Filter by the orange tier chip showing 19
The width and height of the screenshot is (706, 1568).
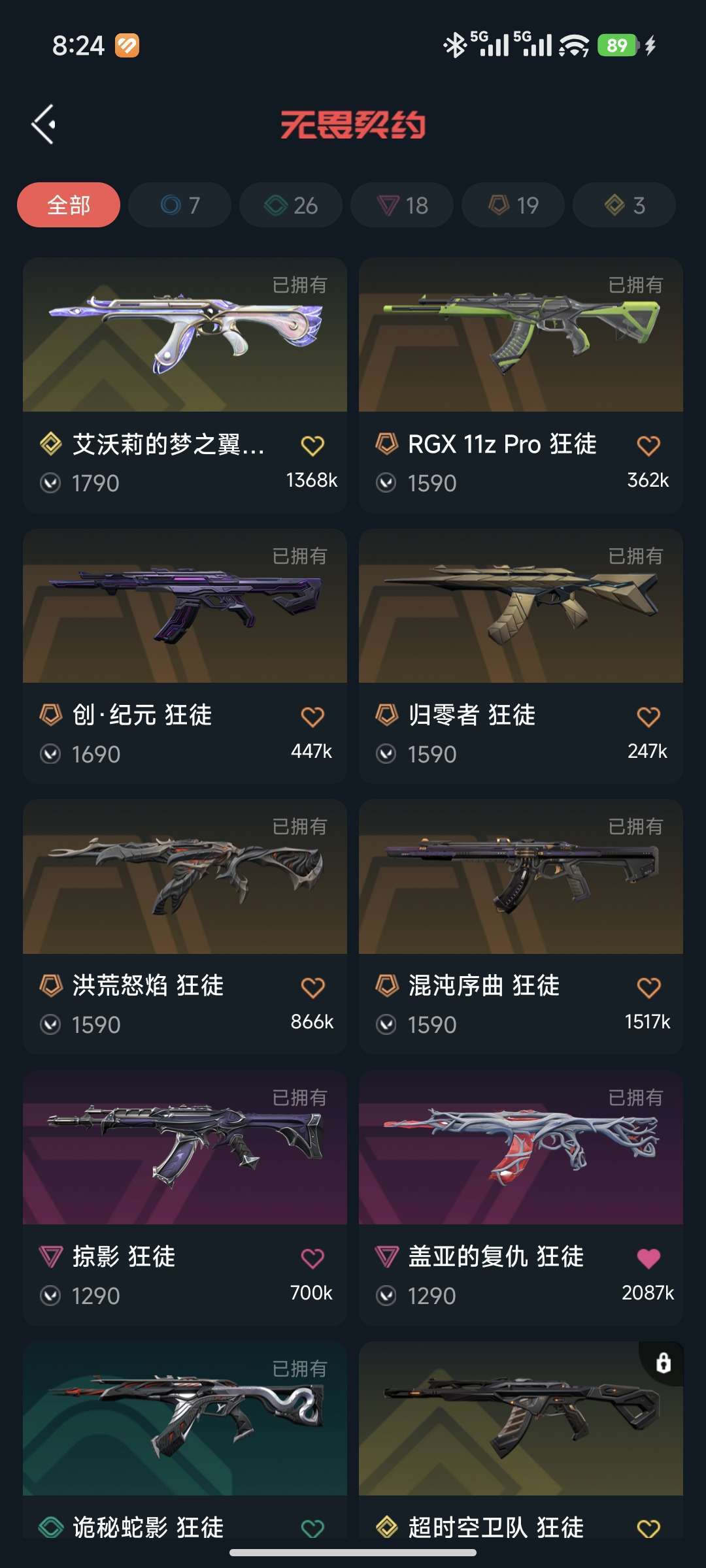[x=513, y=205]
